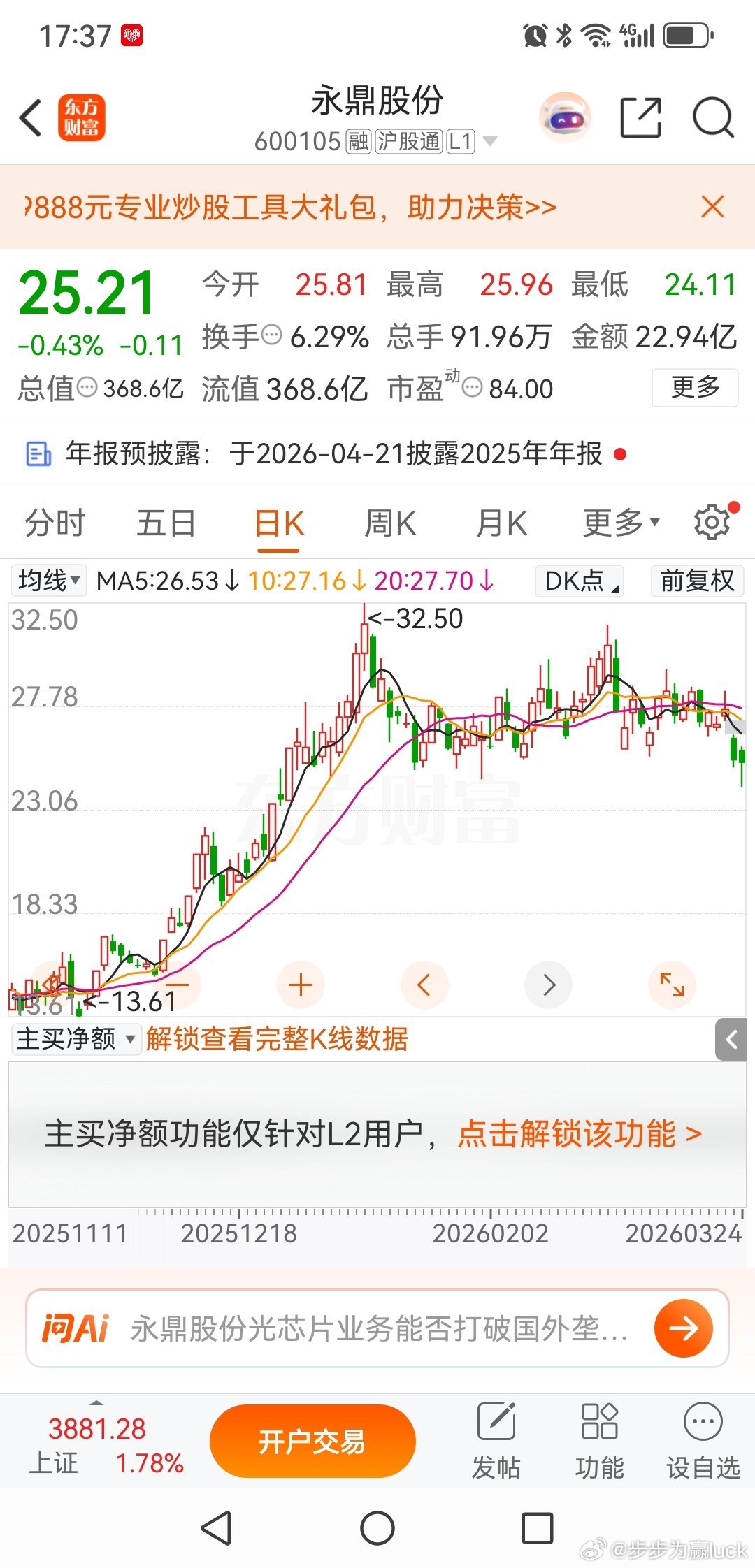Viewport: 755px width, 1568px height.
Task: Toggle the DK点 indicator display
Action: tap(578, 581)
